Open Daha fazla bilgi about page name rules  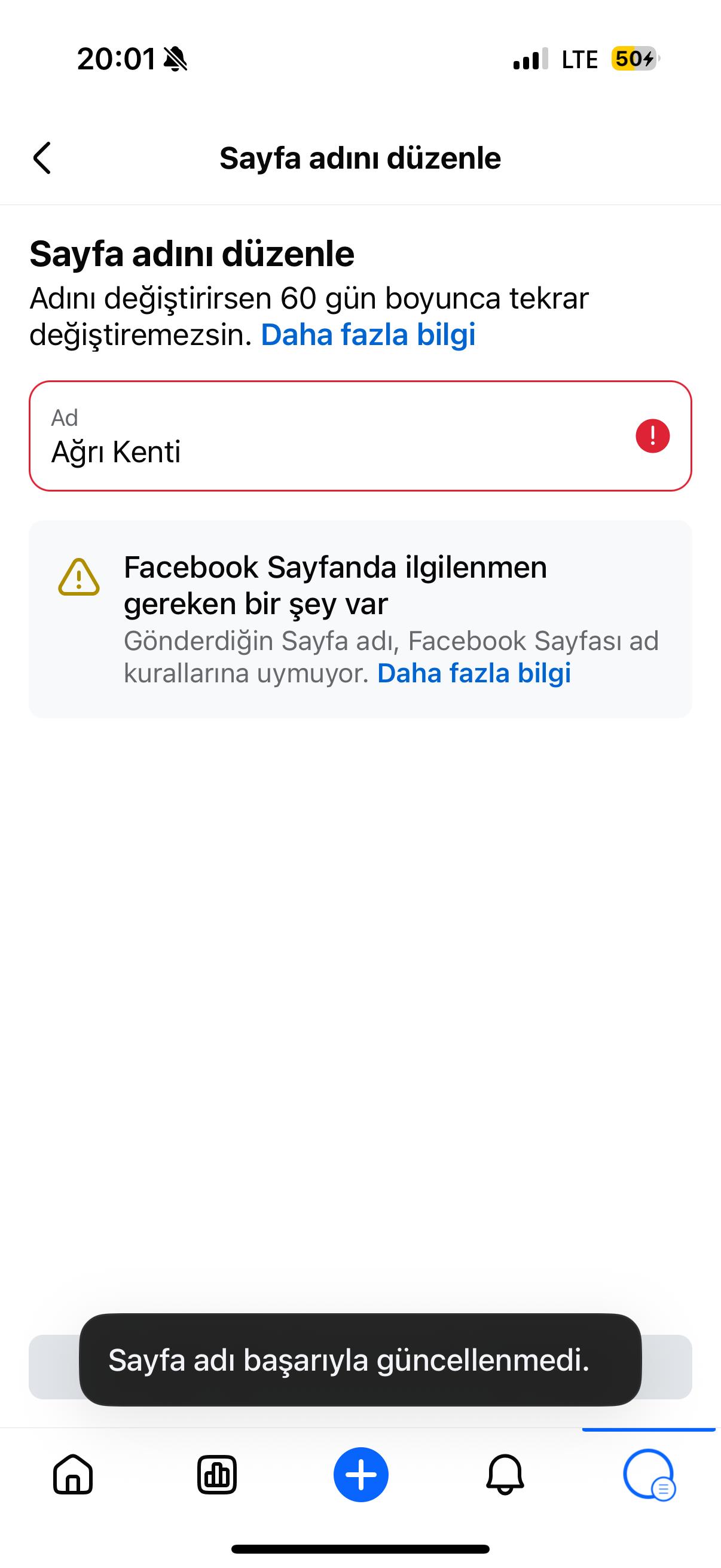[x=474, y=673]
